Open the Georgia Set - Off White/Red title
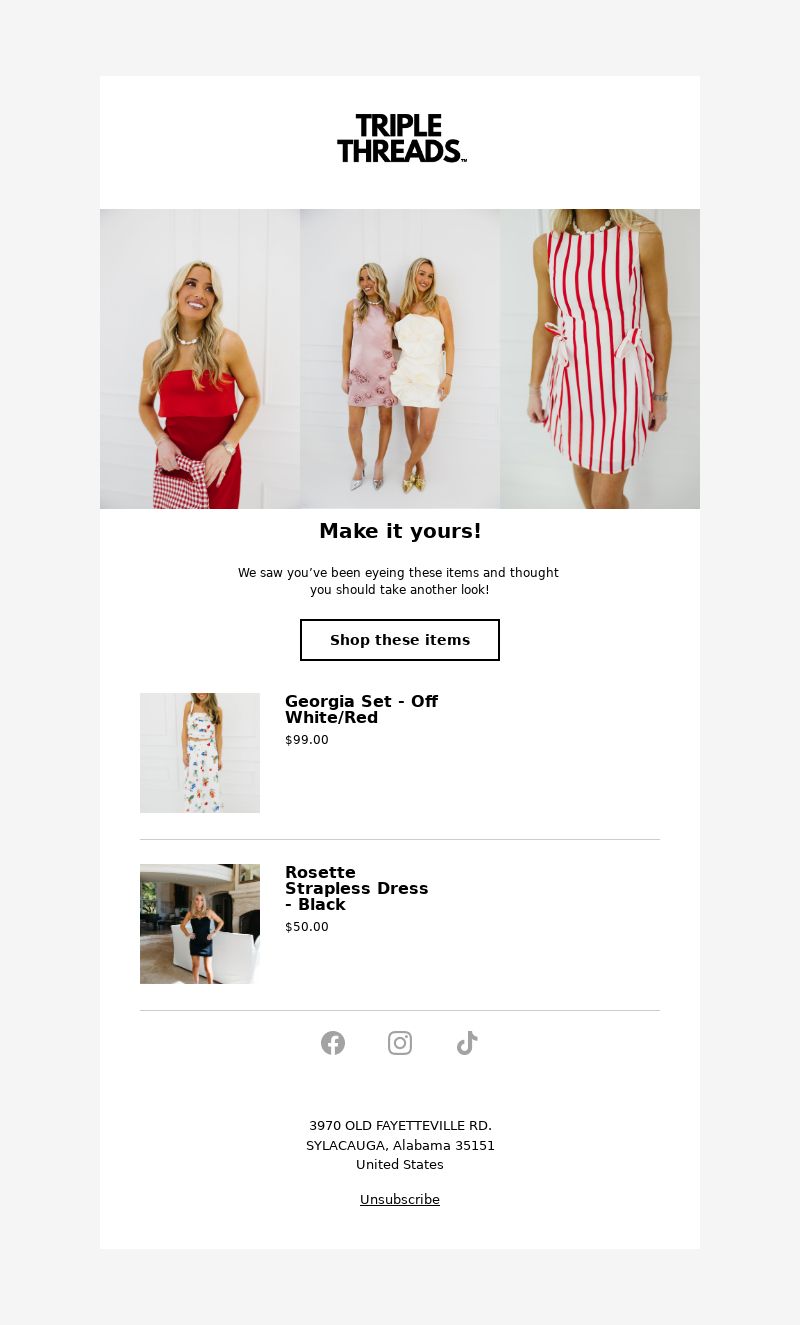The height and width of the screenshot is (1325, 800). [x=361, y=709]
